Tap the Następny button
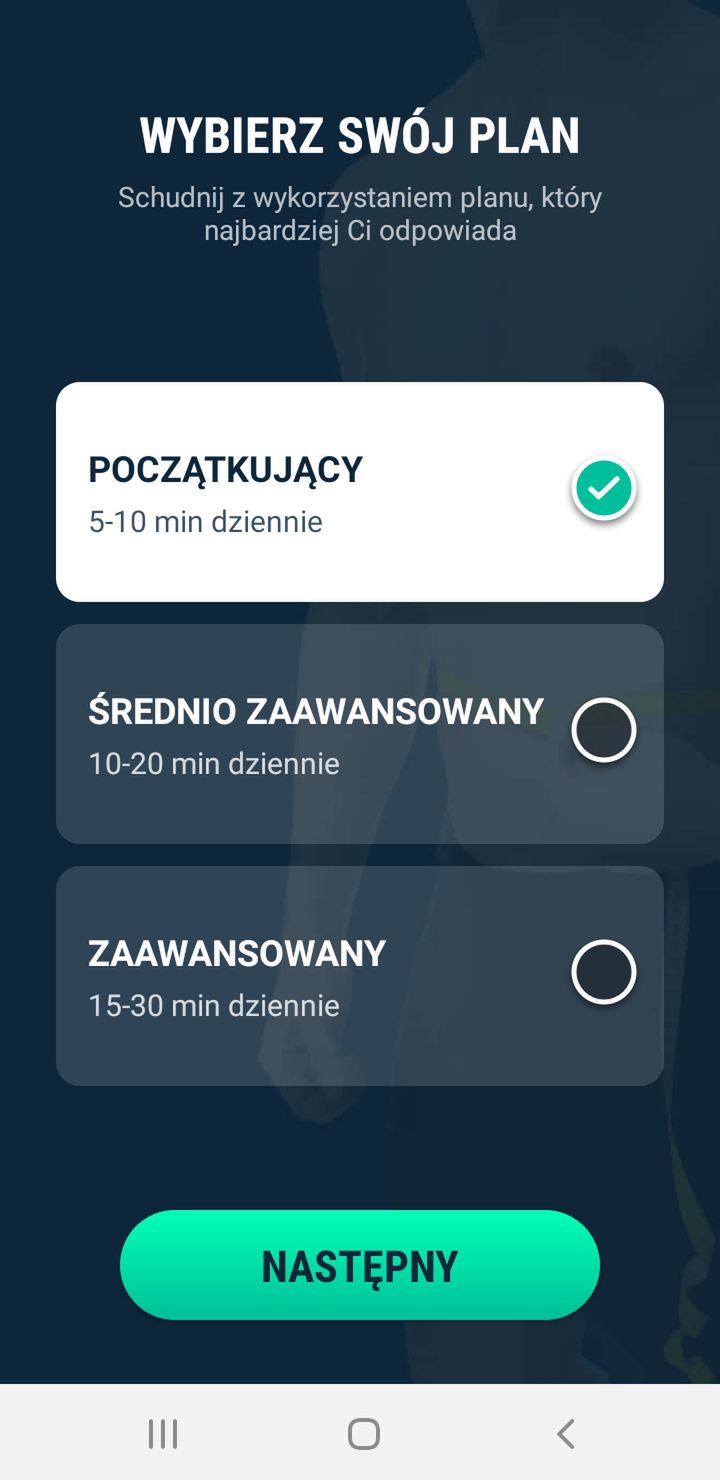The width and height of the screenshot is (720, 1480). (360, 1265)
